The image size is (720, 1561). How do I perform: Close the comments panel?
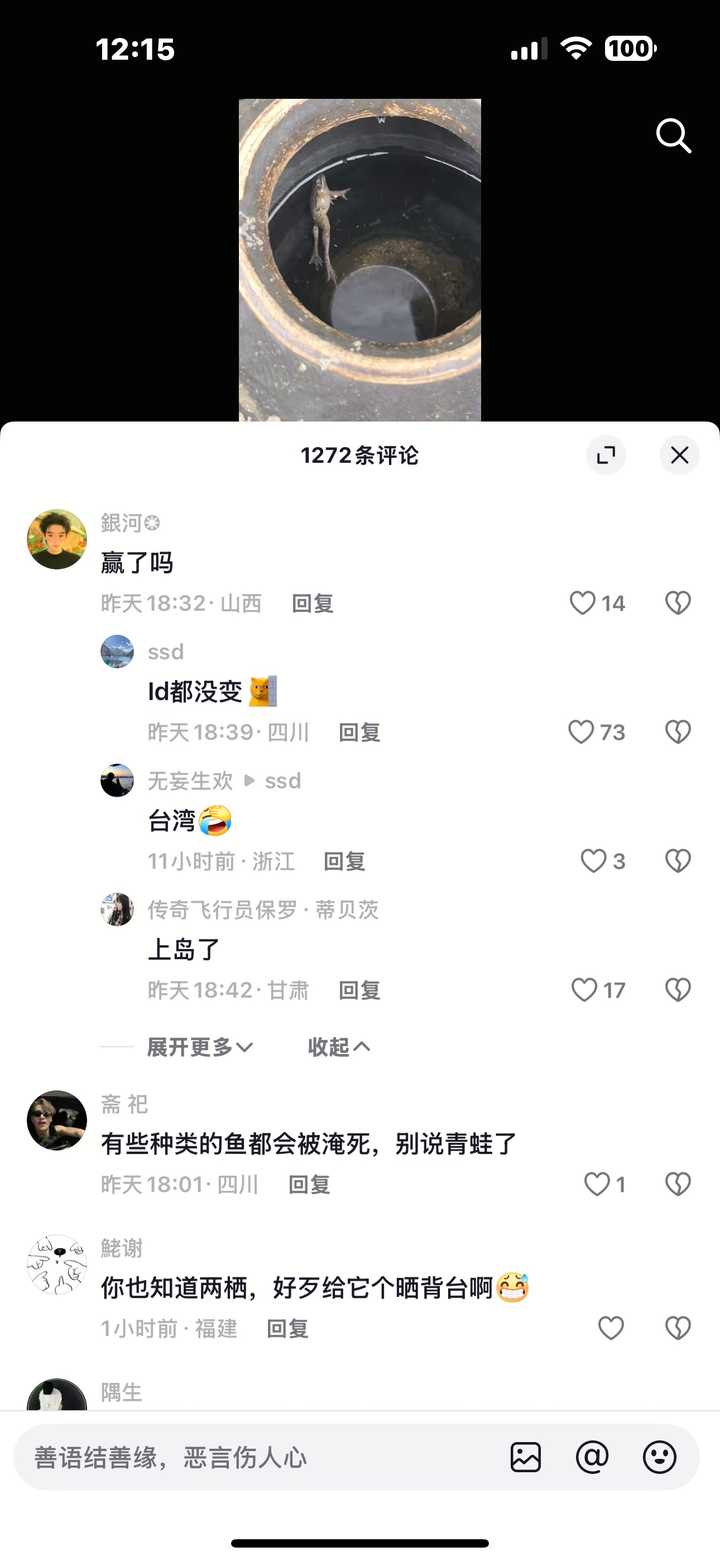(680, 455)
